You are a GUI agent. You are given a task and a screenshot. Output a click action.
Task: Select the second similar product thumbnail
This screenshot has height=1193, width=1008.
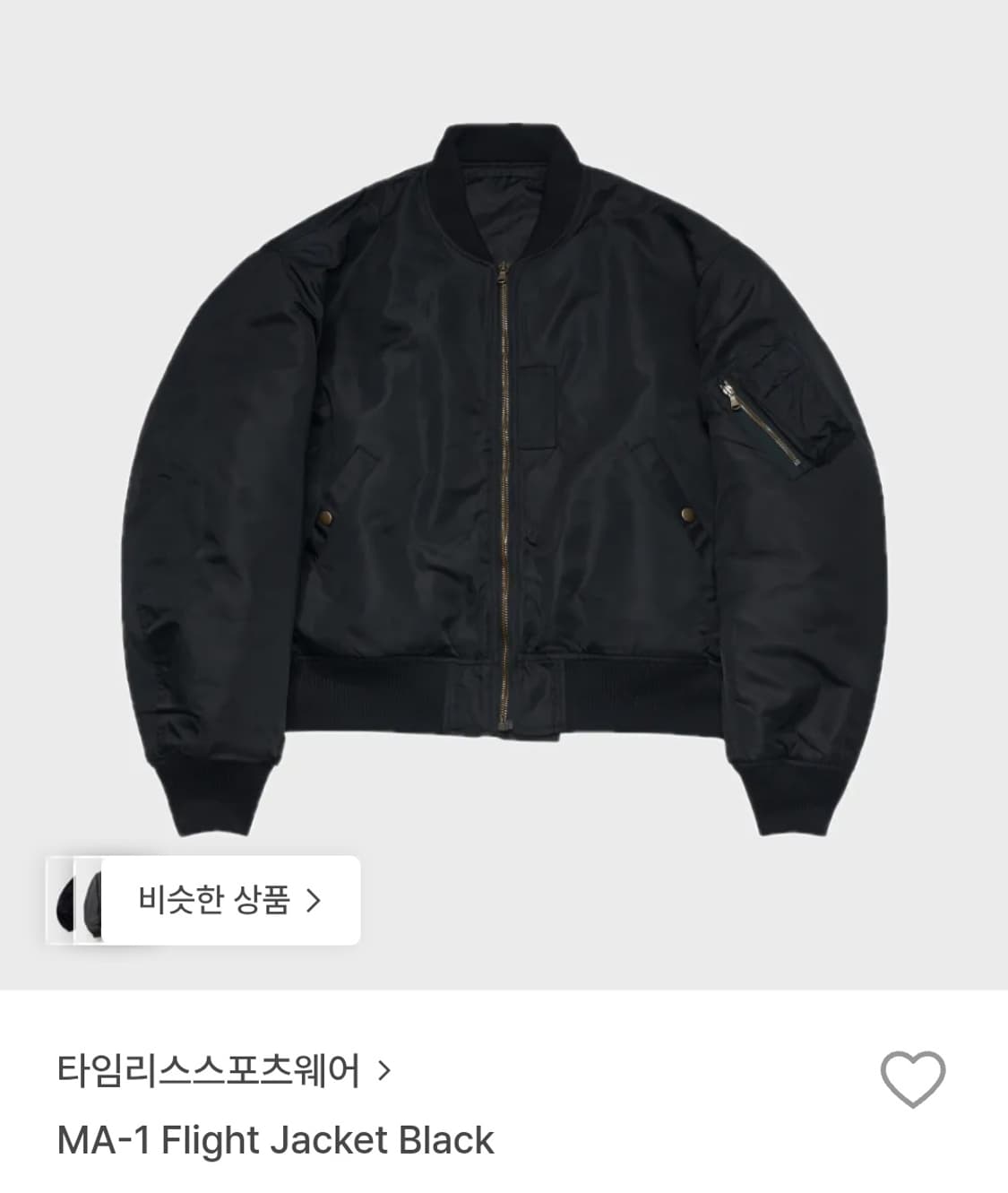94,901
